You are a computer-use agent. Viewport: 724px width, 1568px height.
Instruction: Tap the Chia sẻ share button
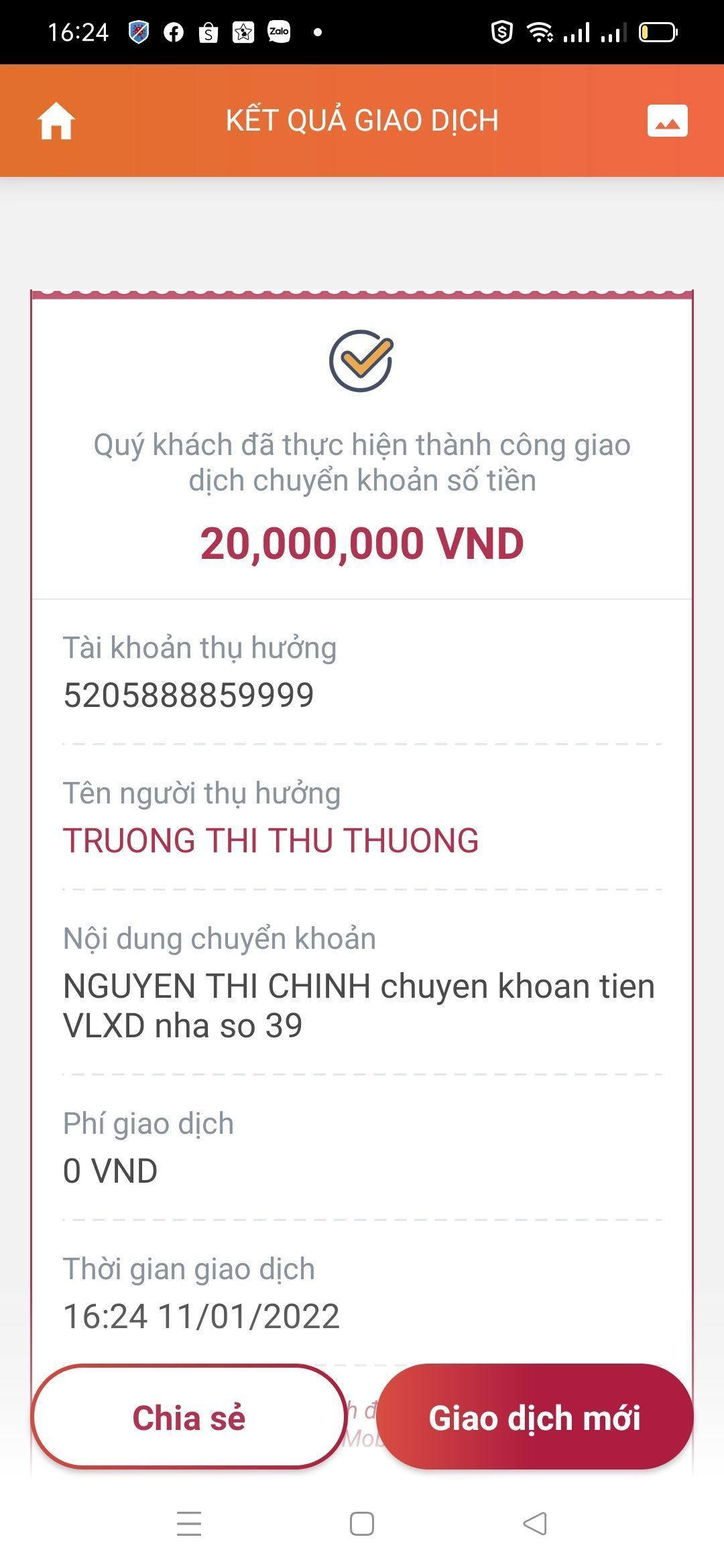[x=189, y=1417]
